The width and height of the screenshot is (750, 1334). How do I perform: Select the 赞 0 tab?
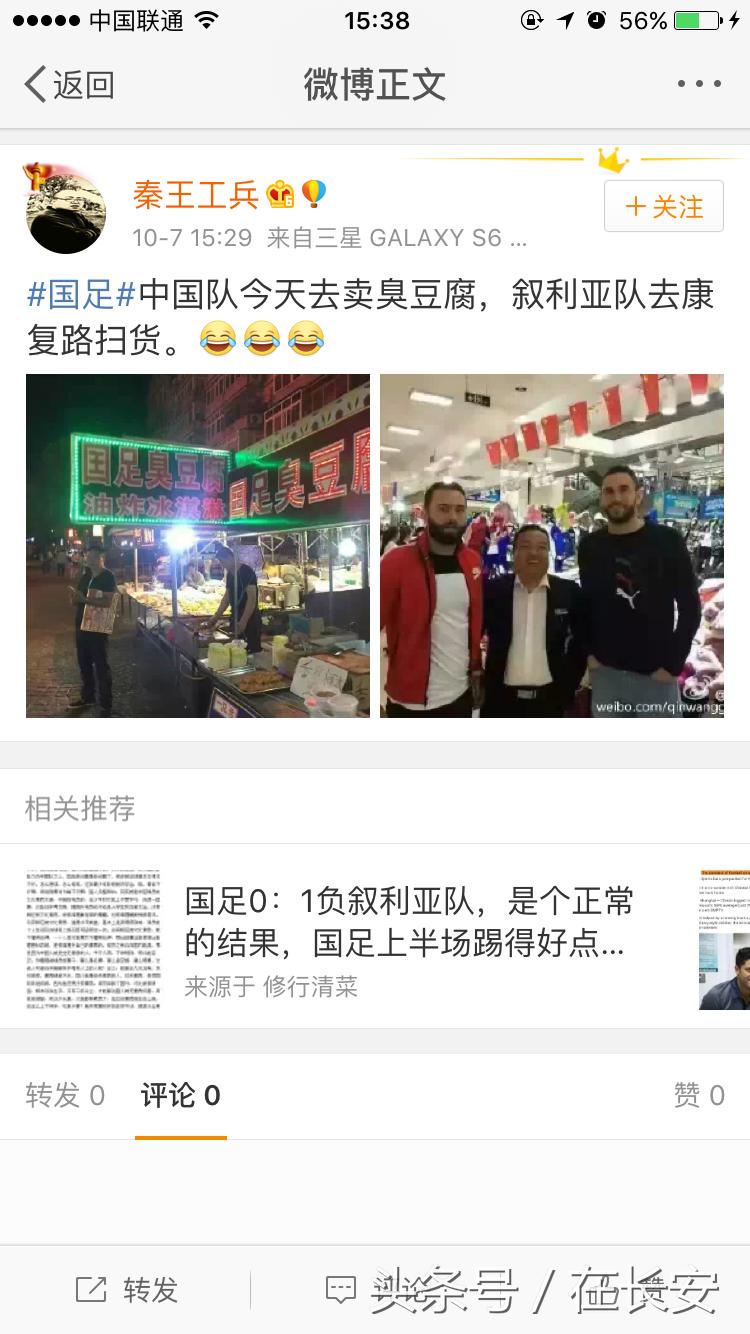(x=700, y=1095)
